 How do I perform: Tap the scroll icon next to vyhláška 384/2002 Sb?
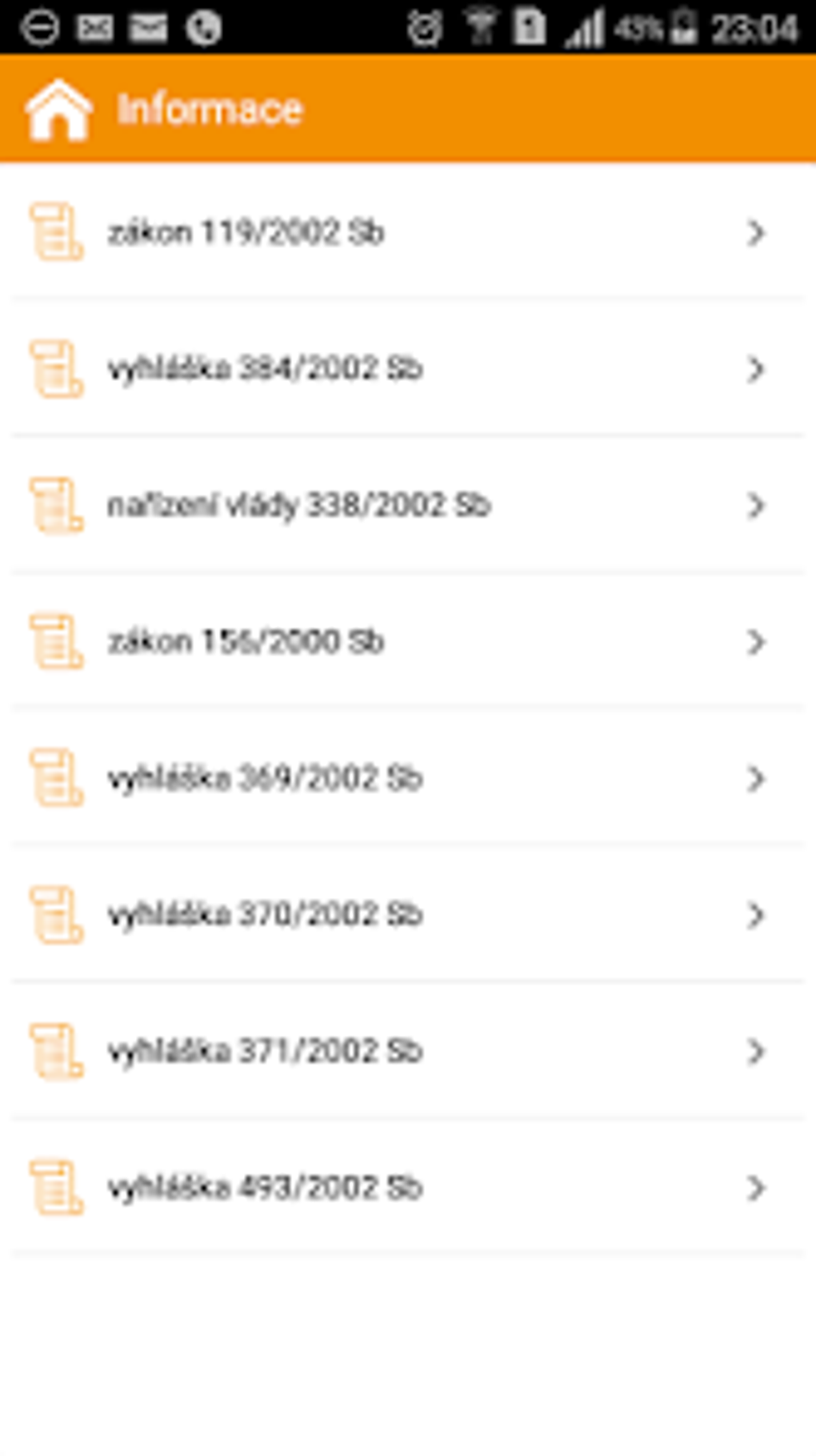pyautogui.click(x=54, y=368)
